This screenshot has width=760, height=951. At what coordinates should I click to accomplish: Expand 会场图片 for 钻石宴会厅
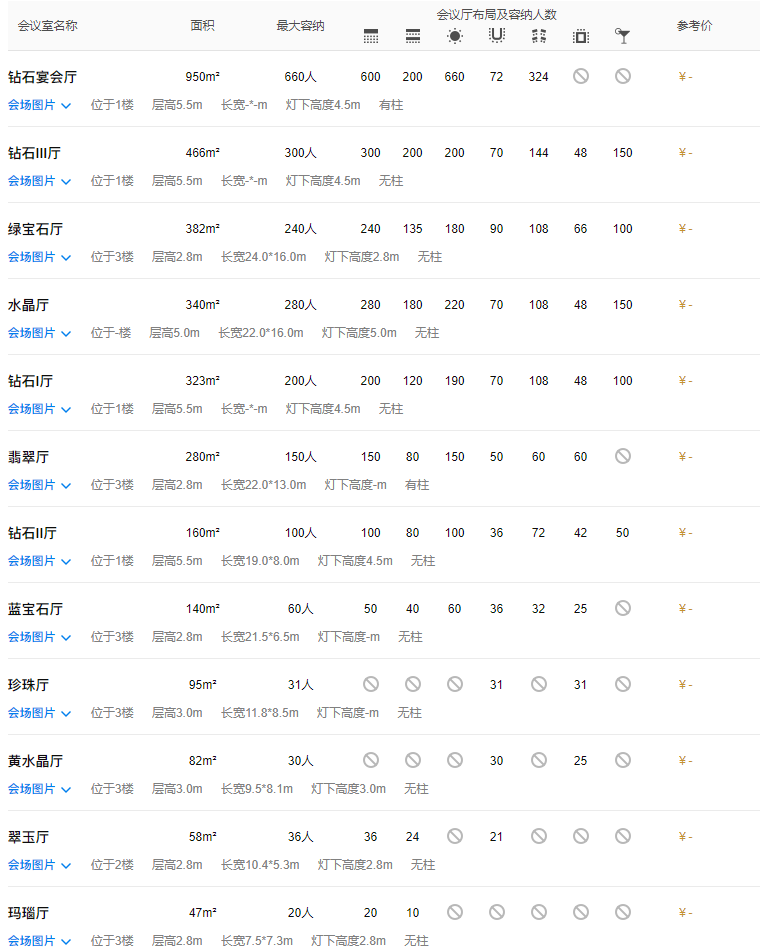39,105
